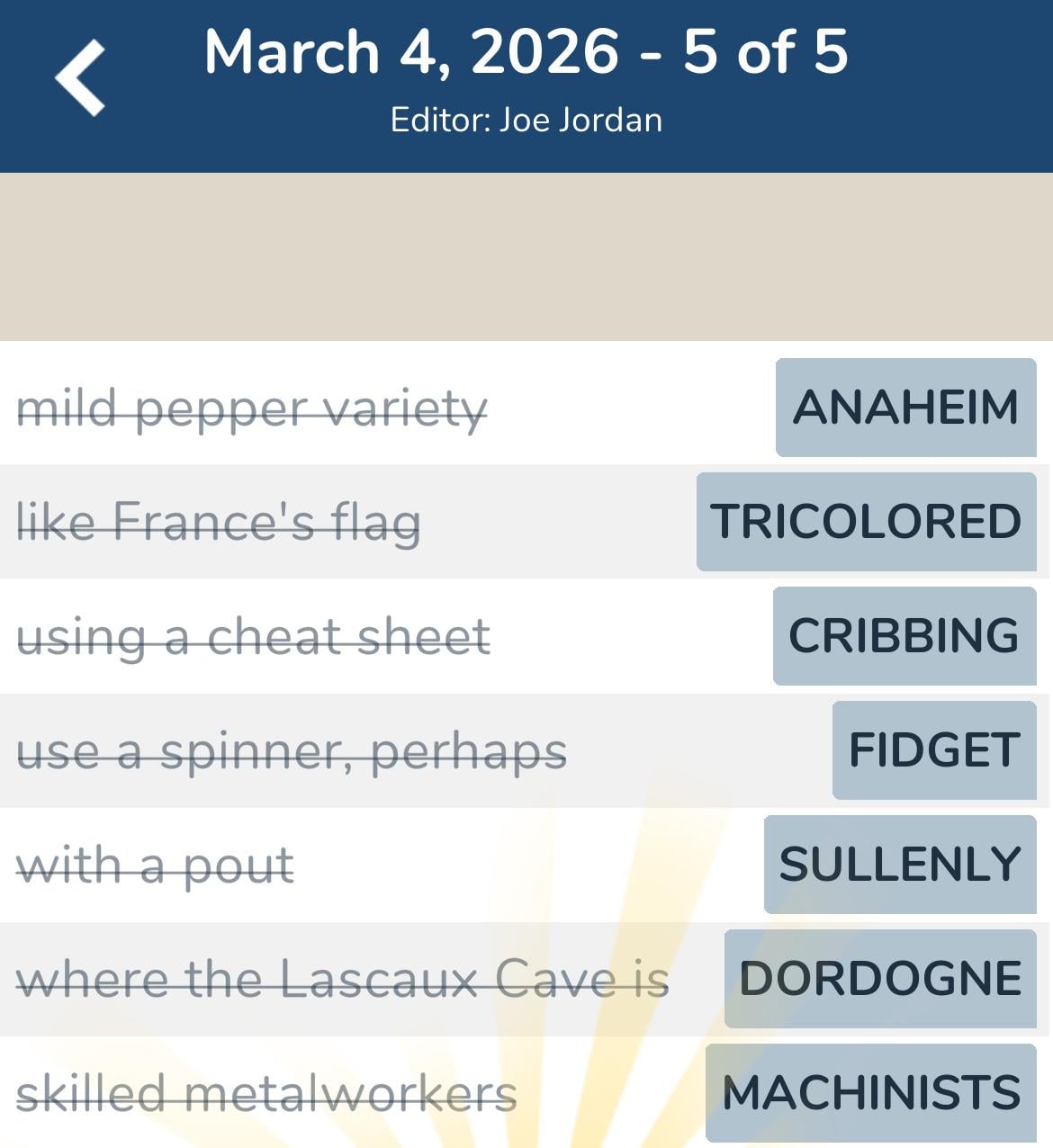This screenshot has width=1053, height=1148.
Task: Click the blank beige area above the clues
Action: click(526, 256)
